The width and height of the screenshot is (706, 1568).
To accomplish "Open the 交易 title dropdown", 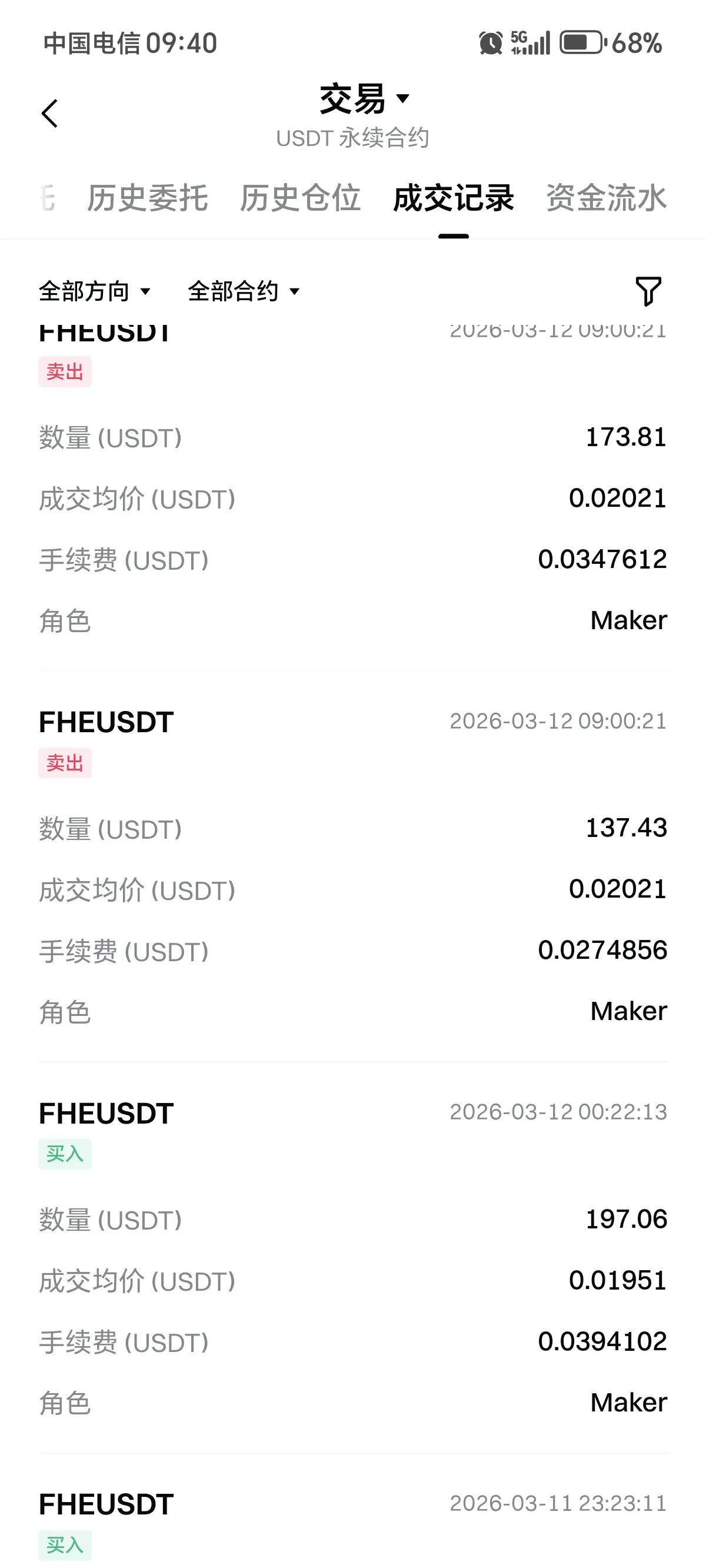I will (x=364, y=99).
